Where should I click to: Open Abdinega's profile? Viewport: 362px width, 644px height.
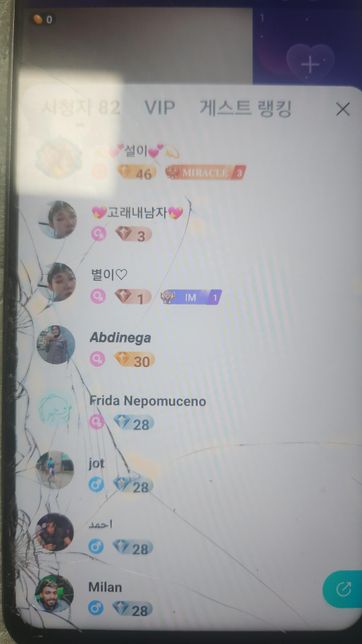tap(189, 347)
